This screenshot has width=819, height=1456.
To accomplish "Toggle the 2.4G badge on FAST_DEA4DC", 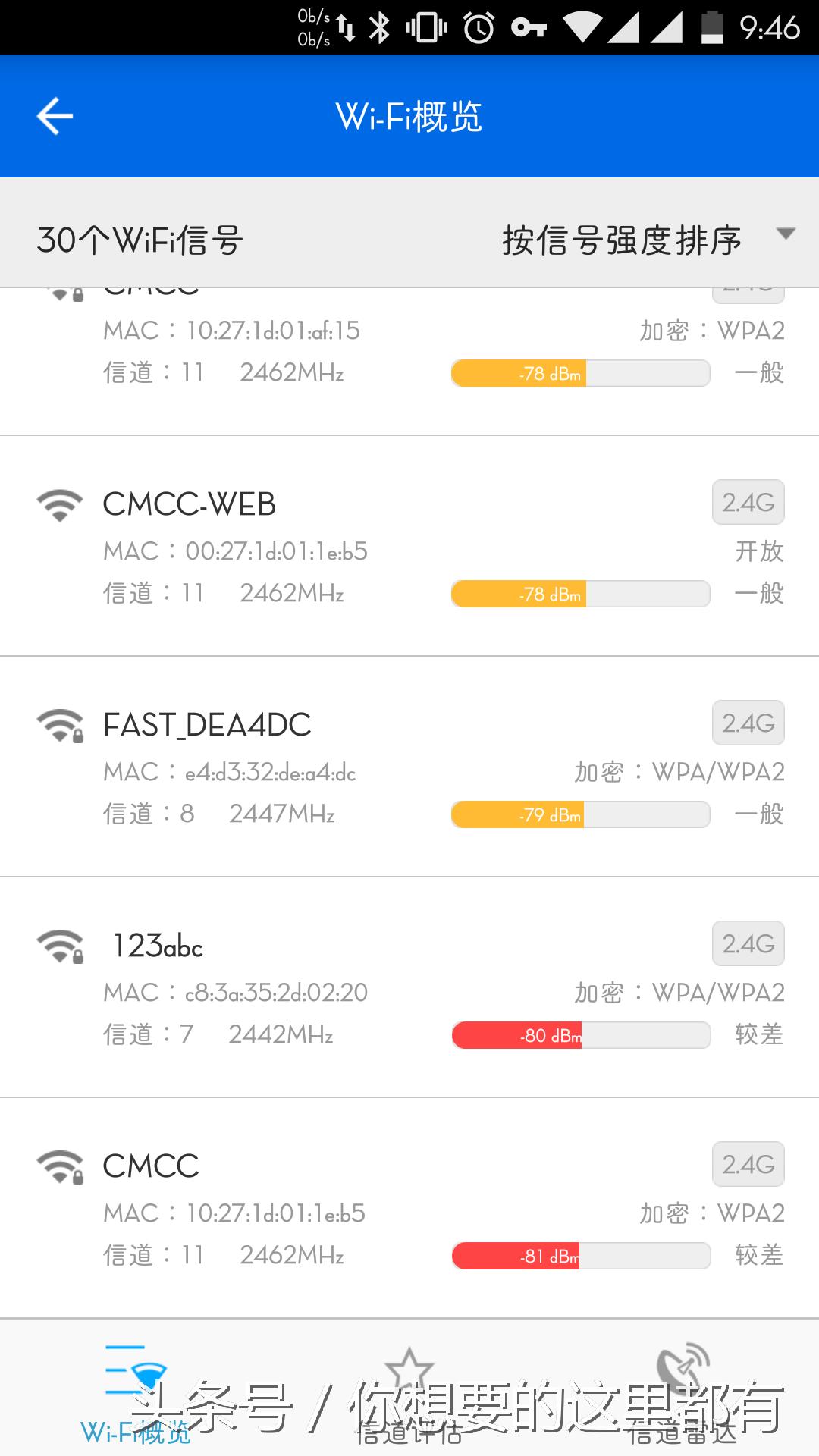I will (748, 723).
